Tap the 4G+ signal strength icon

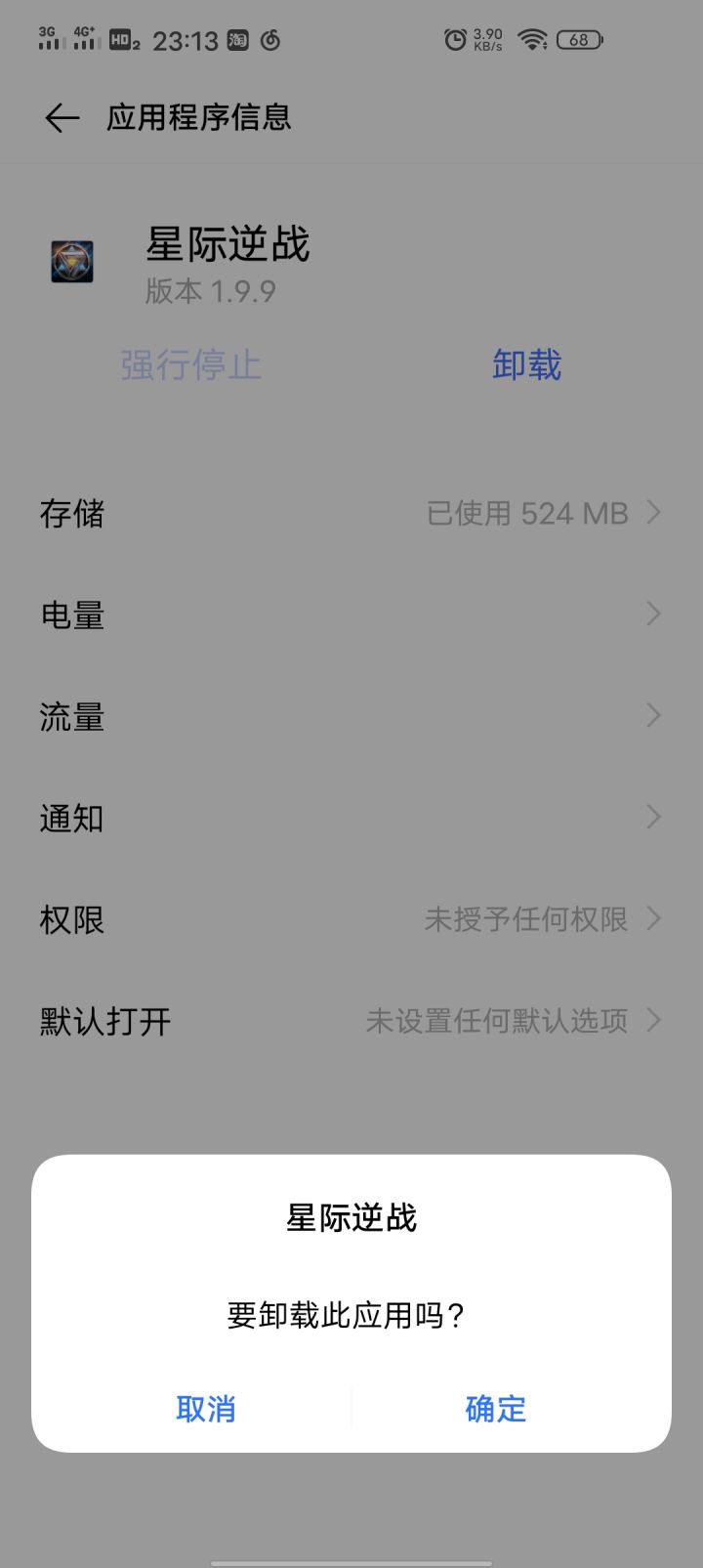86,39
